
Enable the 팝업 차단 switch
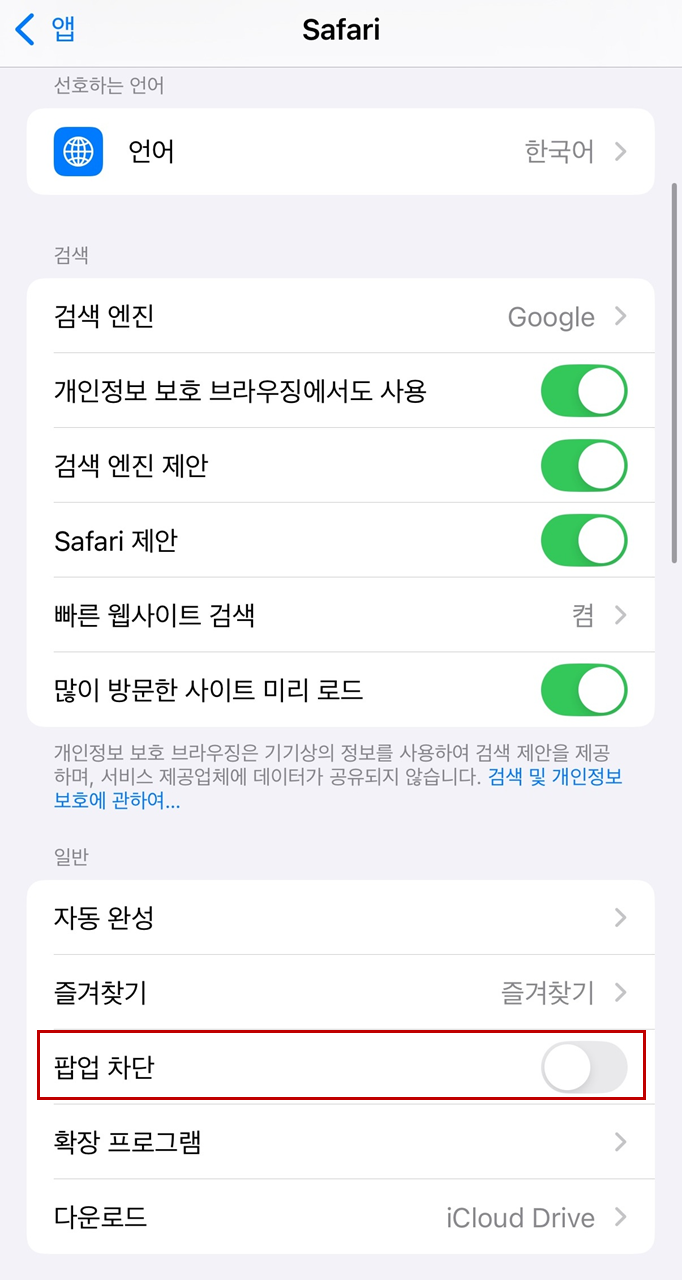[x=584, y=1067]
